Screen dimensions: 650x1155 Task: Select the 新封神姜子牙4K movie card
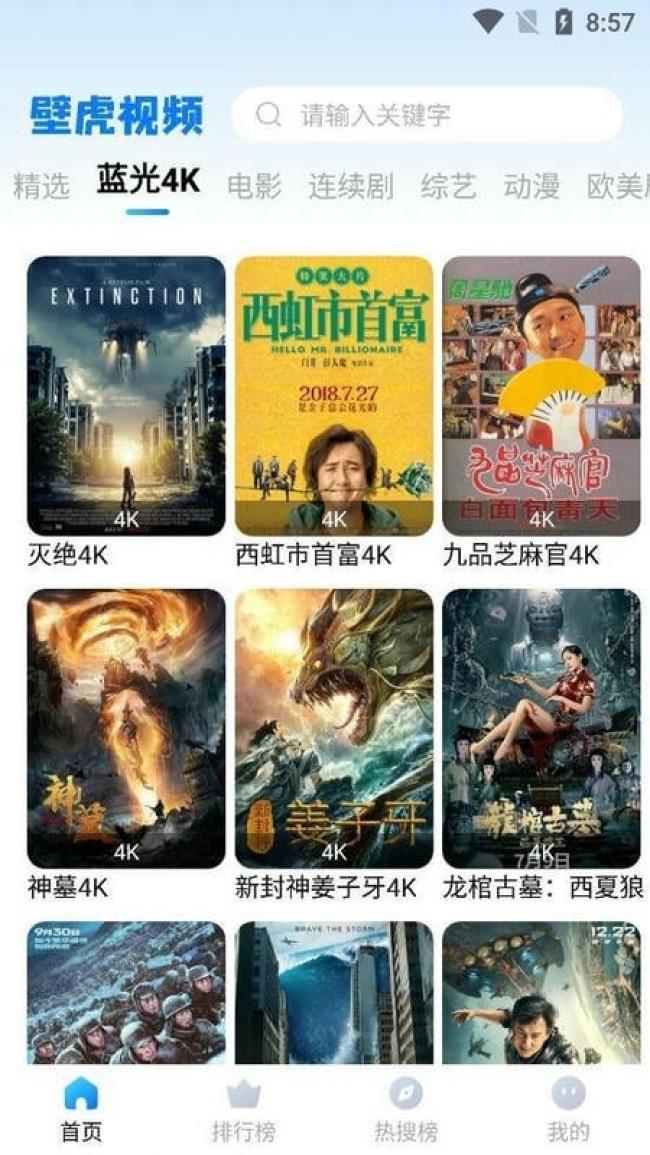pos(334,728)
